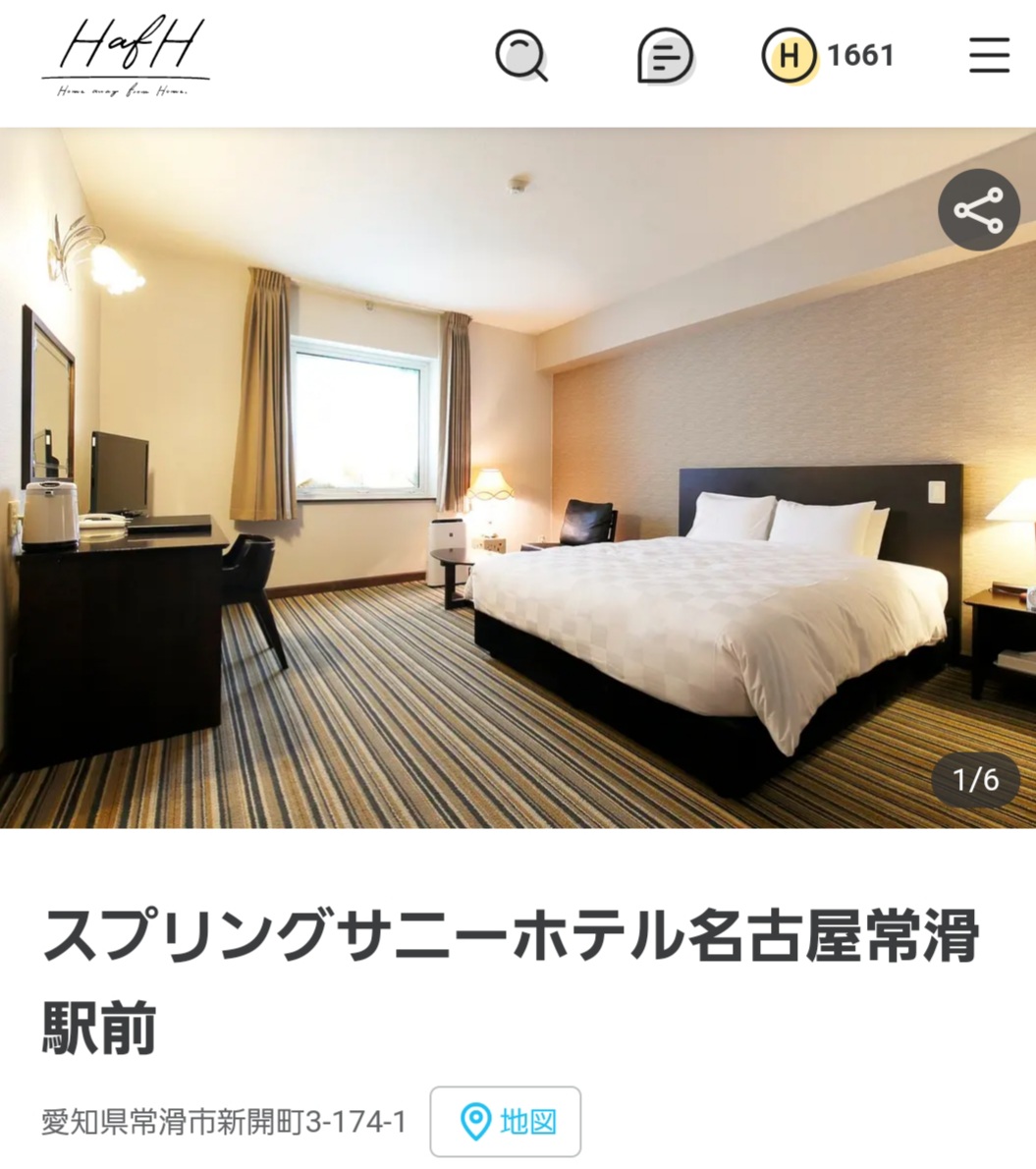1036x1169 pixels.
Task: Share this hotel listing
Action: point(978,210)
